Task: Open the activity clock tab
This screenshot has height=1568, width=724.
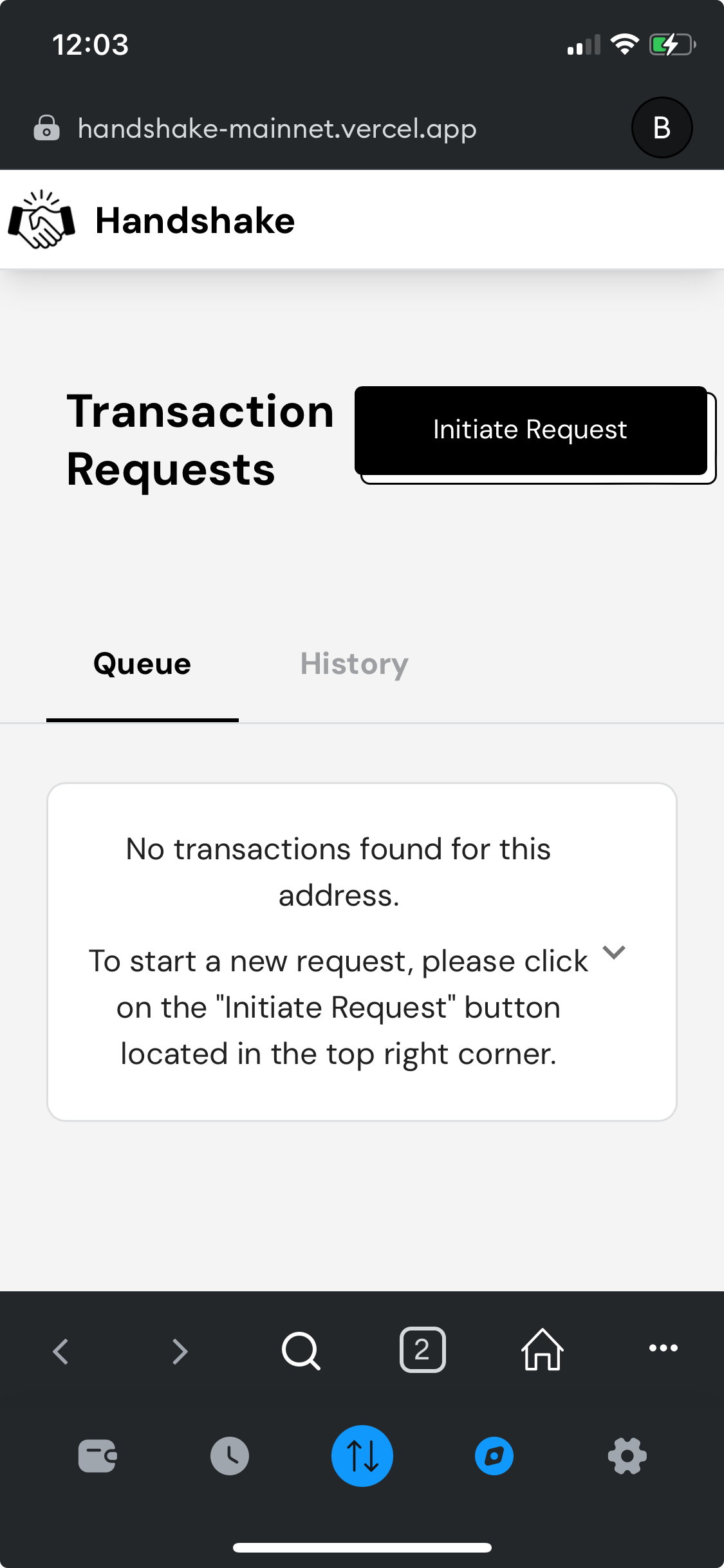Action: pos(230,1456)
